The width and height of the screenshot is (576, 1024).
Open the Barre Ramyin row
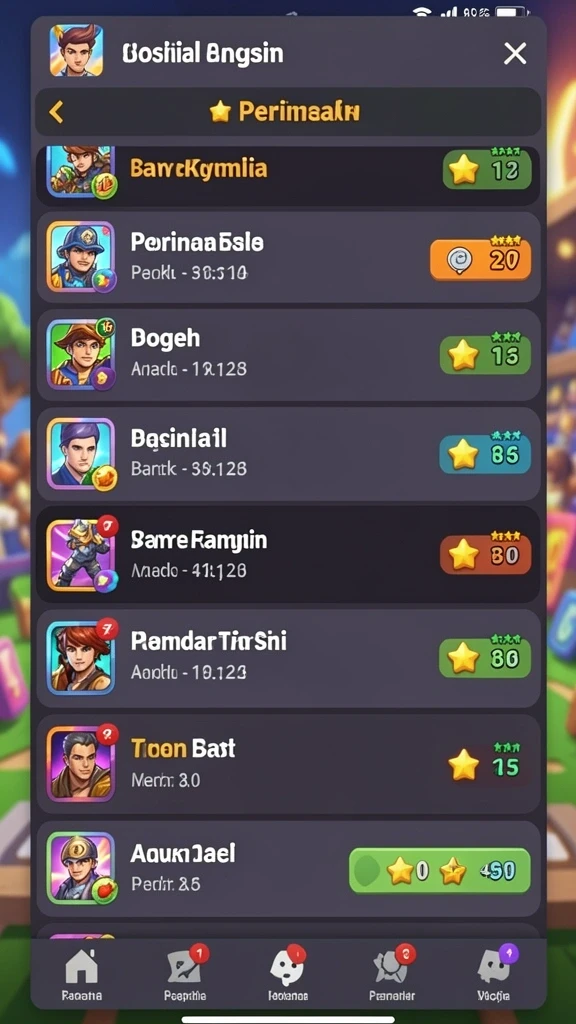pos(288,554)
